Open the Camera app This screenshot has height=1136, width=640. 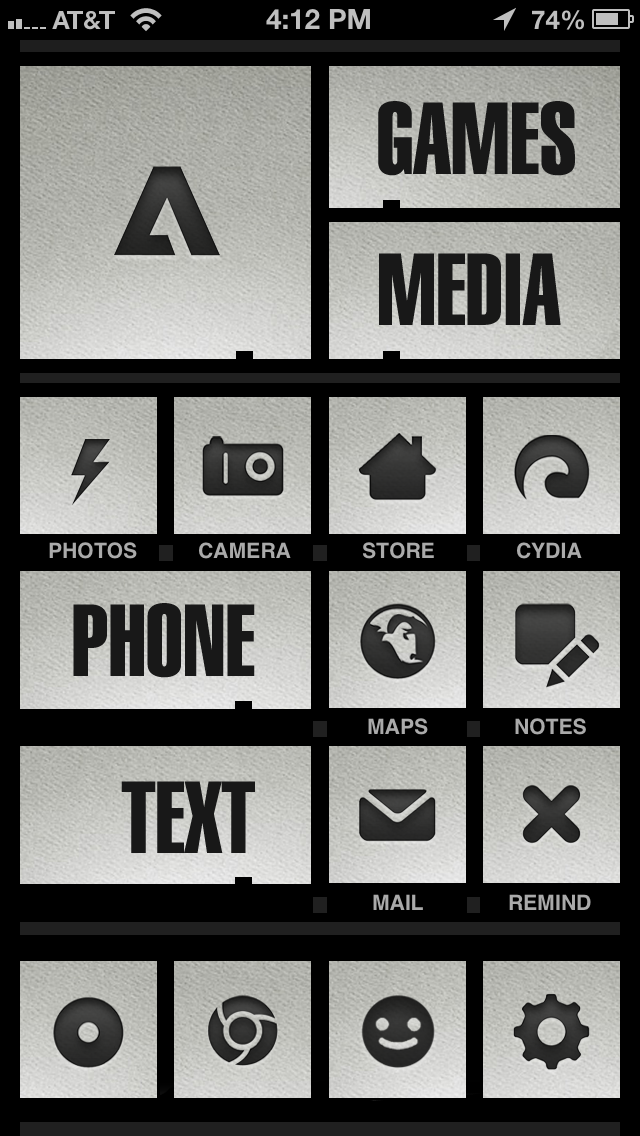(243, 466)
